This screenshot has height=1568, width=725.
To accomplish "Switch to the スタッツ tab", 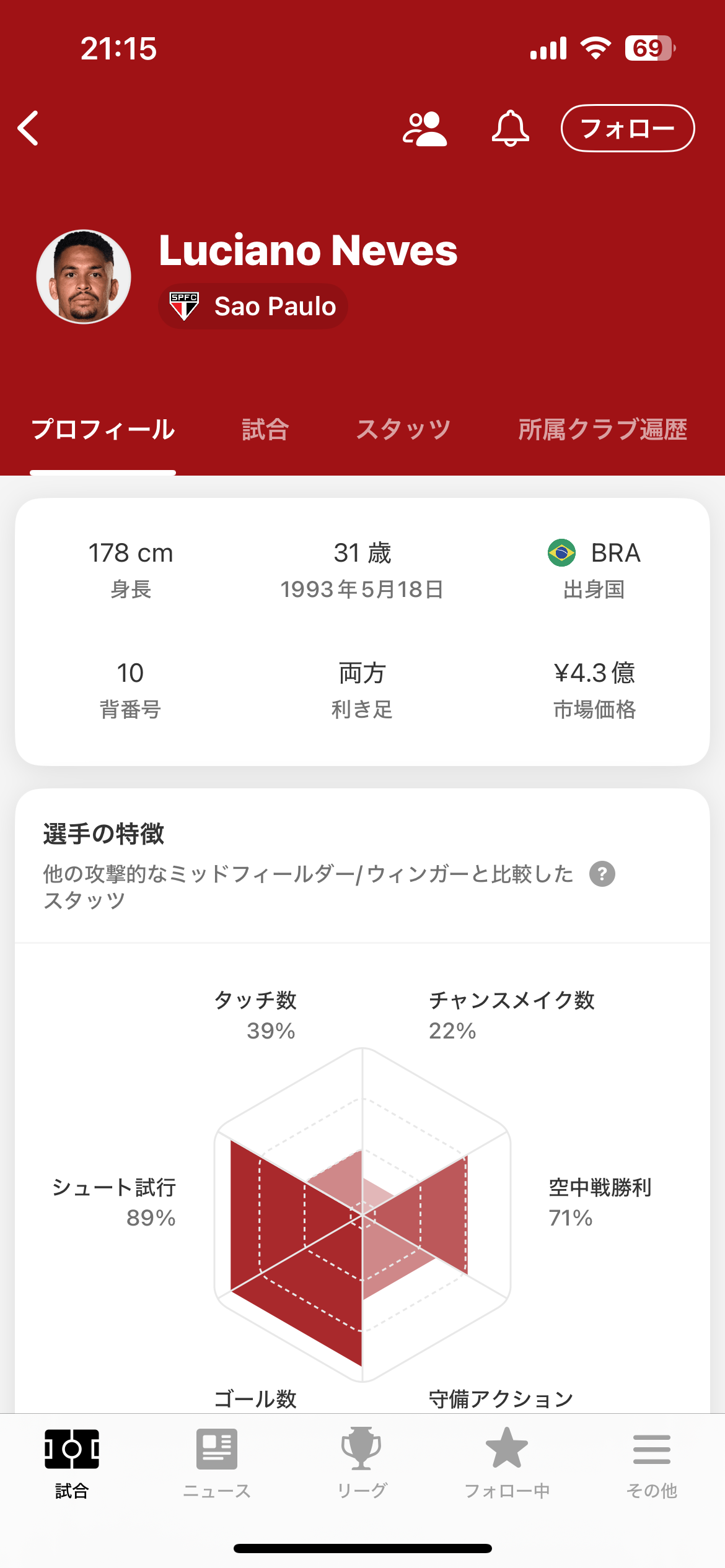I will pyautogui.click(x=403, y=429).
